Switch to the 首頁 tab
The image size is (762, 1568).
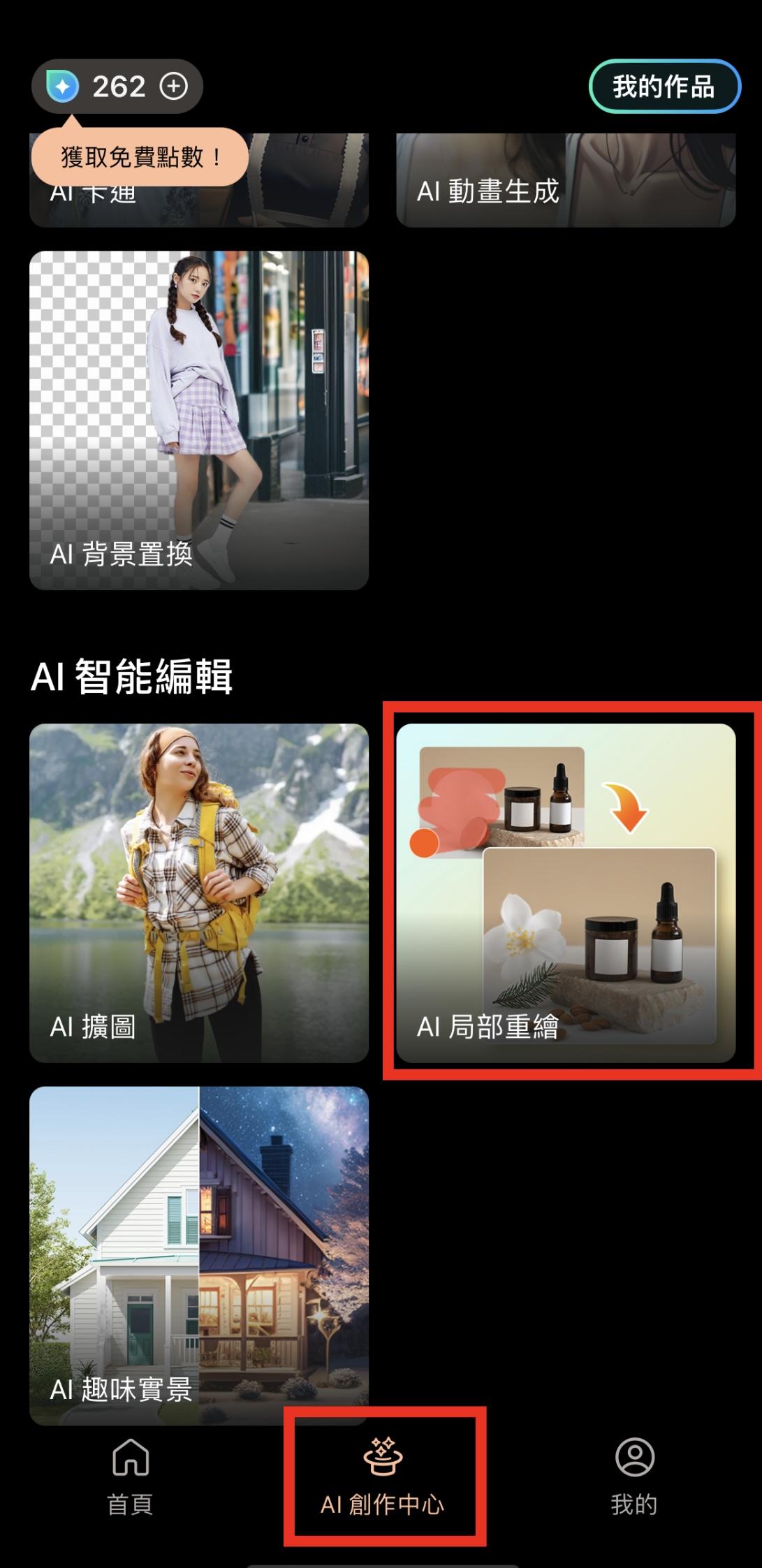[x=129, y=1481]
